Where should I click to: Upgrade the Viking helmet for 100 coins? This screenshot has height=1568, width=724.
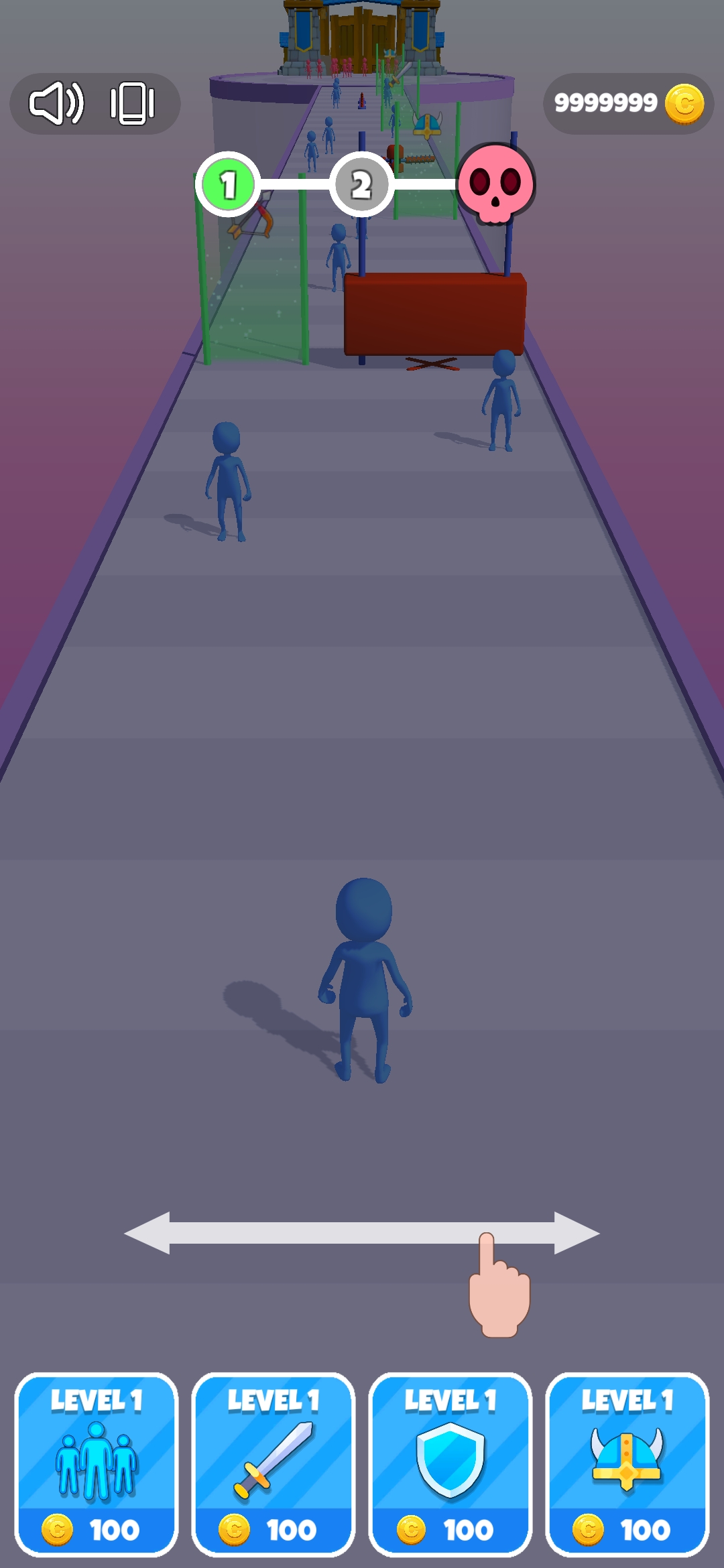point(627,1464)
